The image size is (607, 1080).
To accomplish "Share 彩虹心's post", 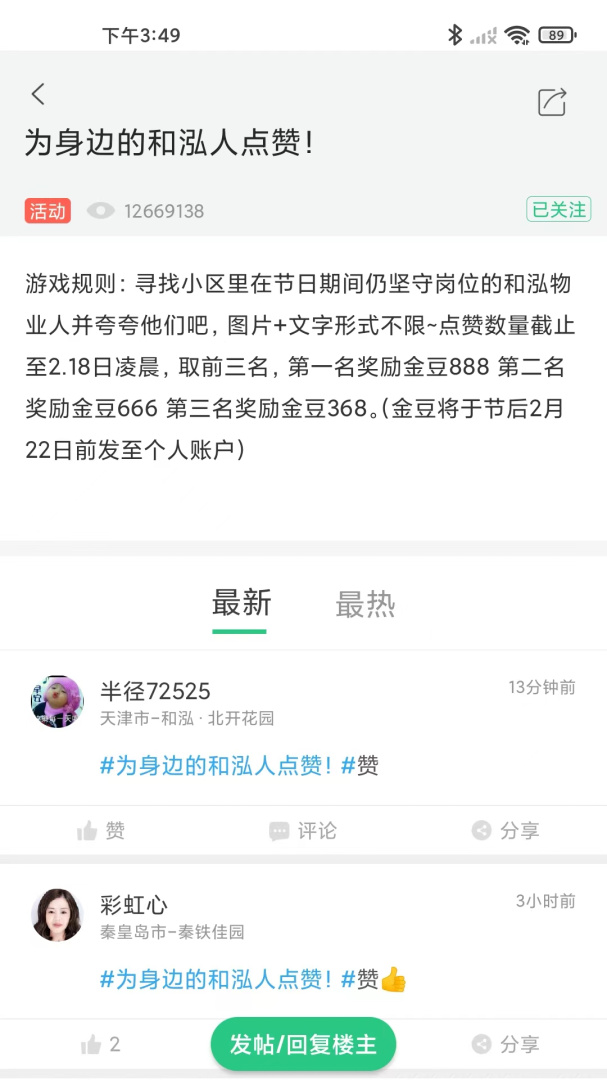I will coord(506,1044).
